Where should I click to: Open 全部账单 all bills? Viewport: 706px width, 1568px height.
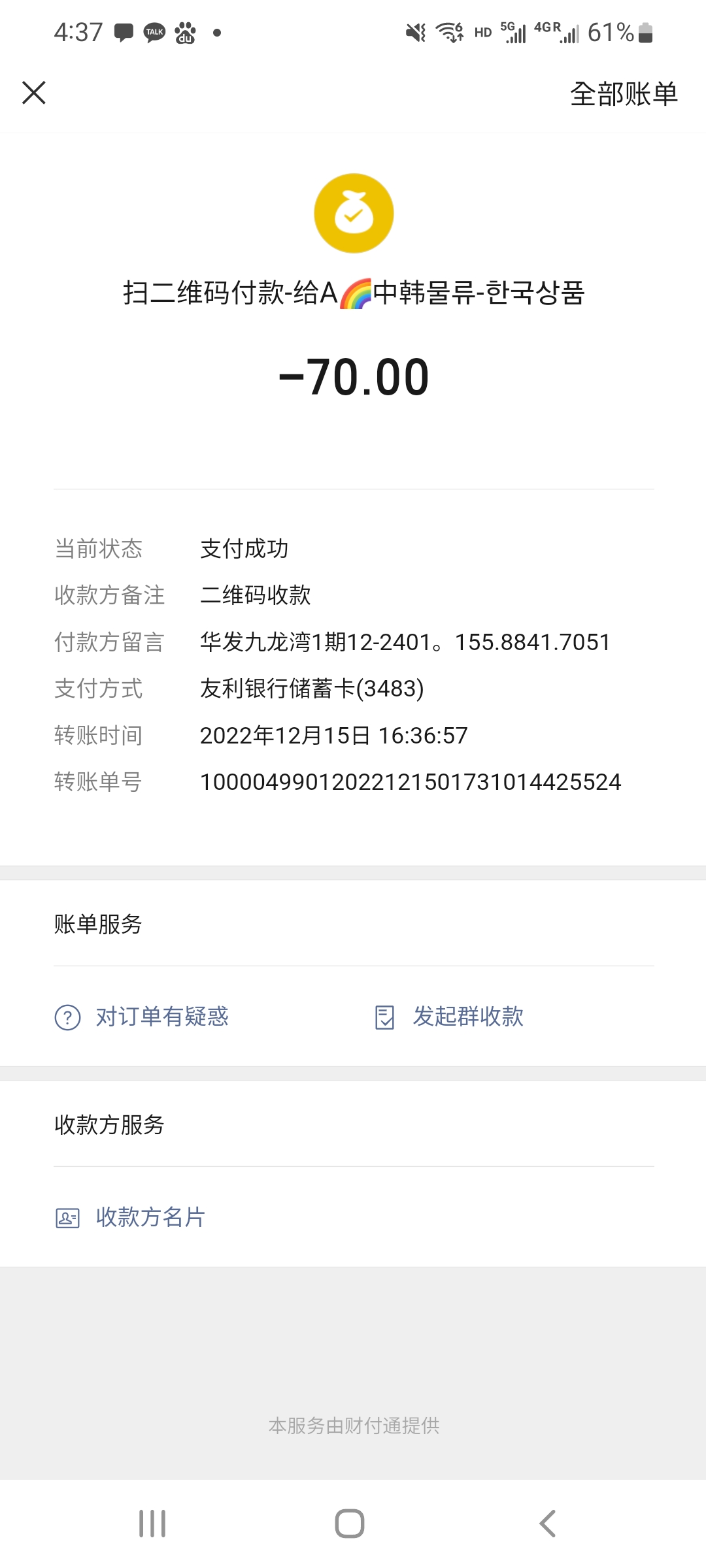[624, 94]
